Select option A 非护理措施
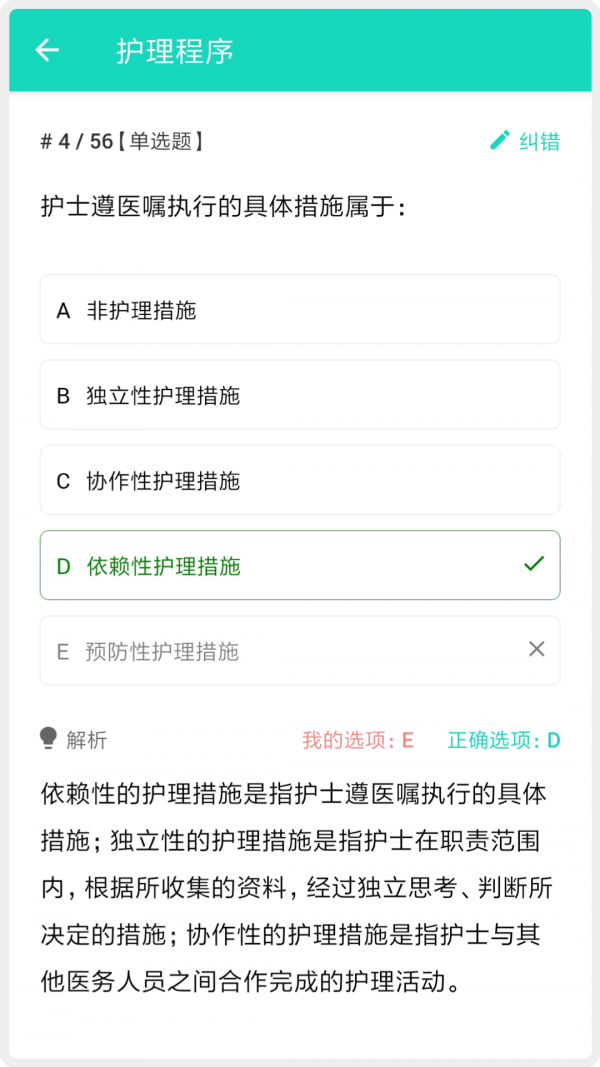The width and height of the screenshot is (600, 1067). point(300,310)
